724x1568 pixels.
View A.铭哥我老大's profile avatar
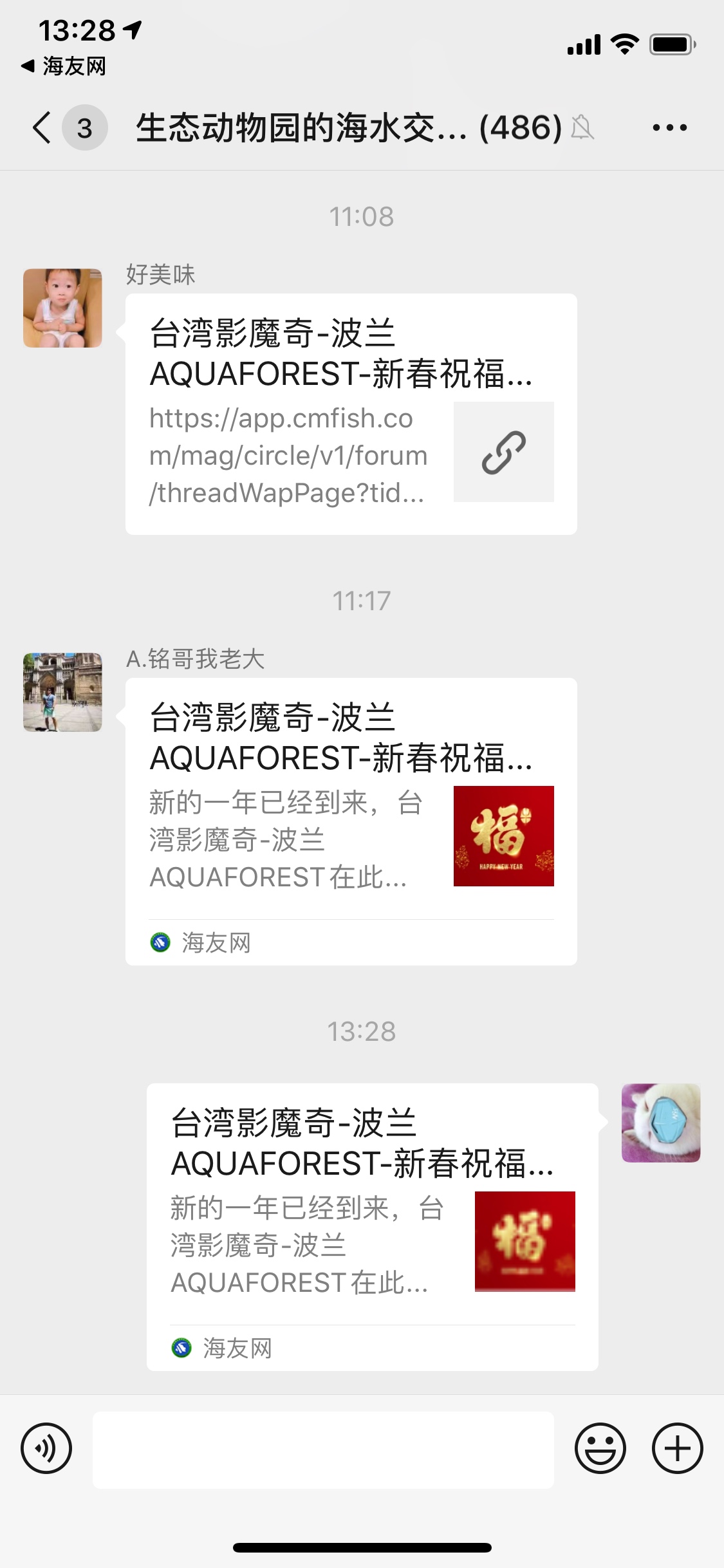[x=62, y=693]
